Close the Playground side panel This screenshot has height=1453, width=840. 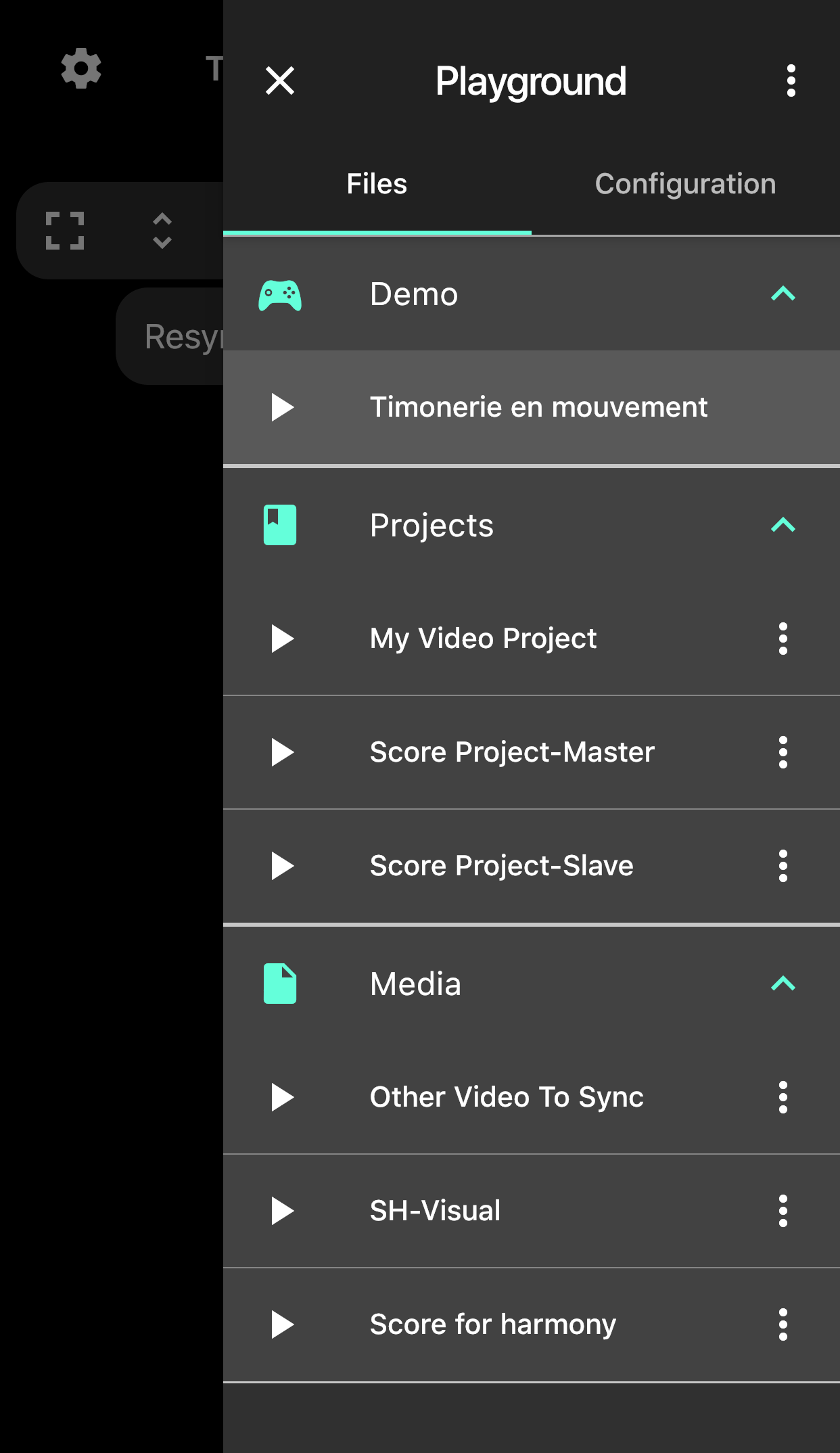[x=279, y=81]
